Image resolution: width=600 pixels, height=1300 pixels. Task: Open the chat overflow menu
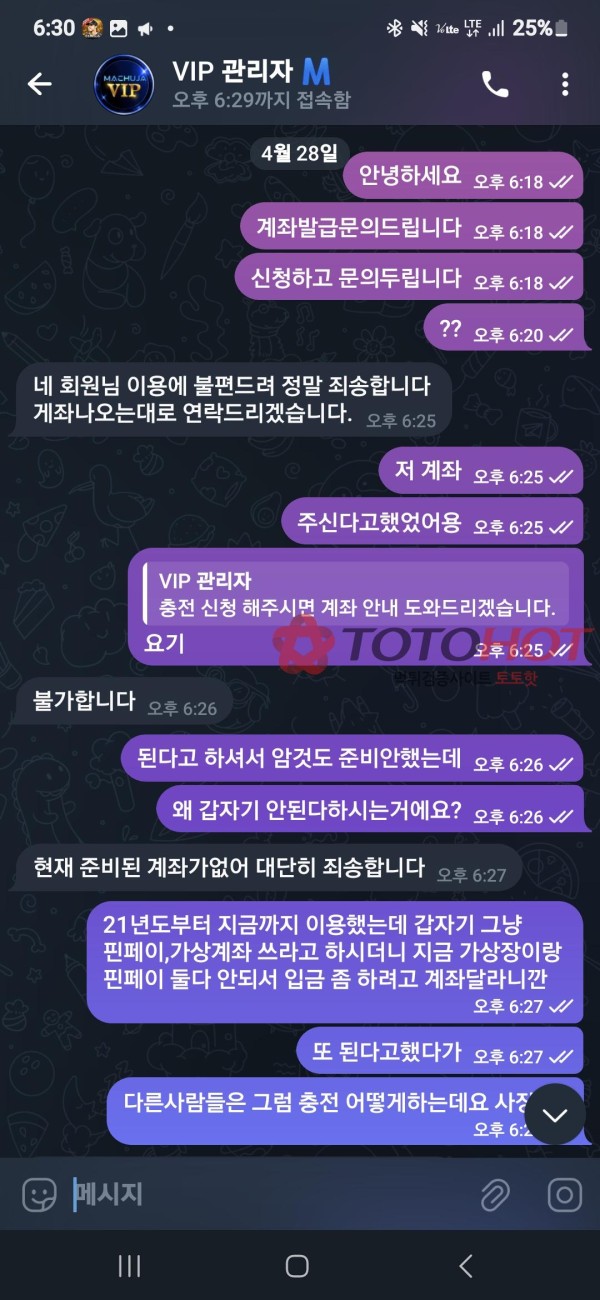pyautogui.click(x=565, y=85)
